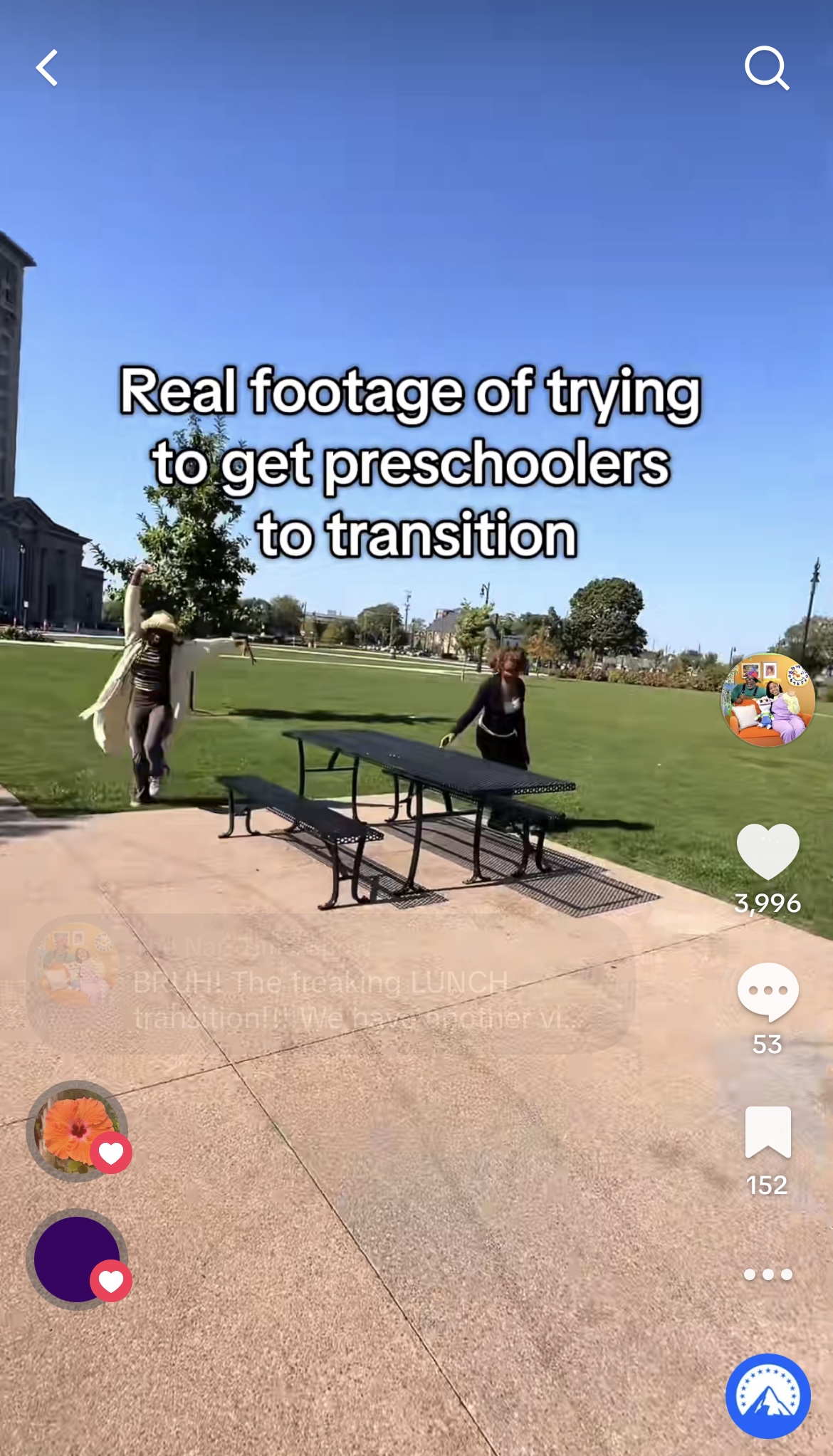Bookmark this video
Viewport: 833px width, 1456px height.
click(767, 1132)
